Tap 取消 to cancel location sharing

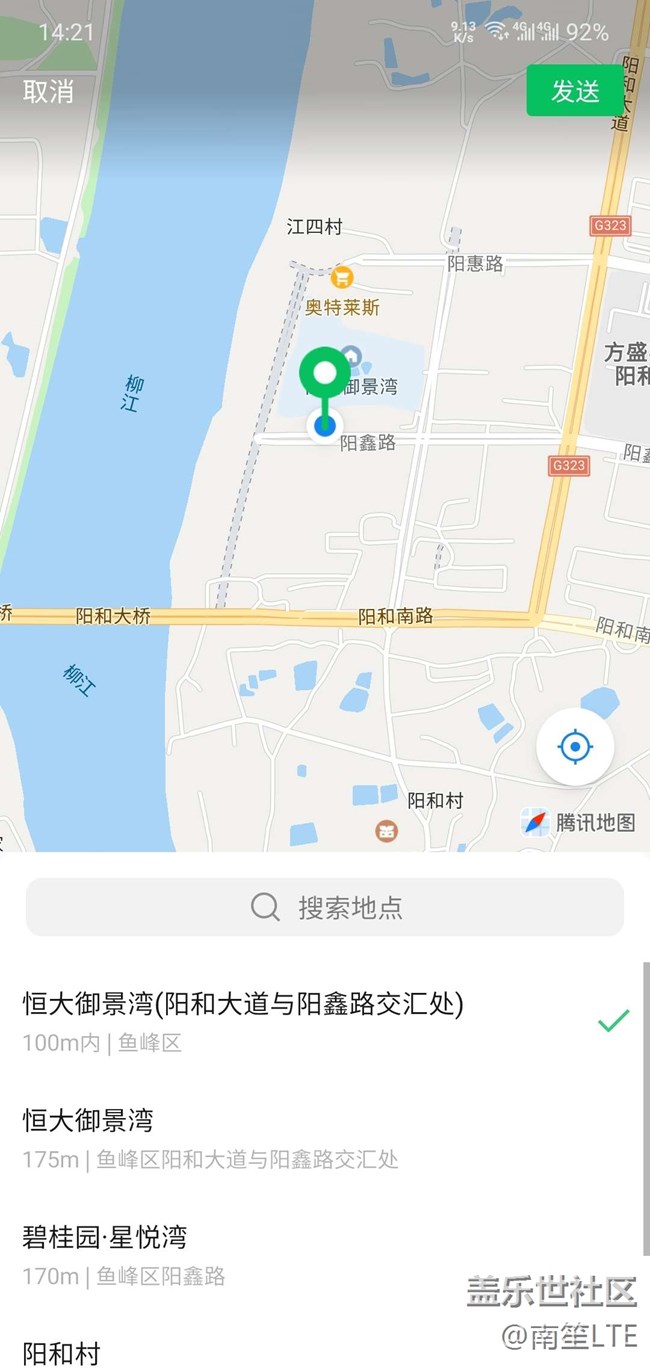pyautogui.click(x=48, y=91)
